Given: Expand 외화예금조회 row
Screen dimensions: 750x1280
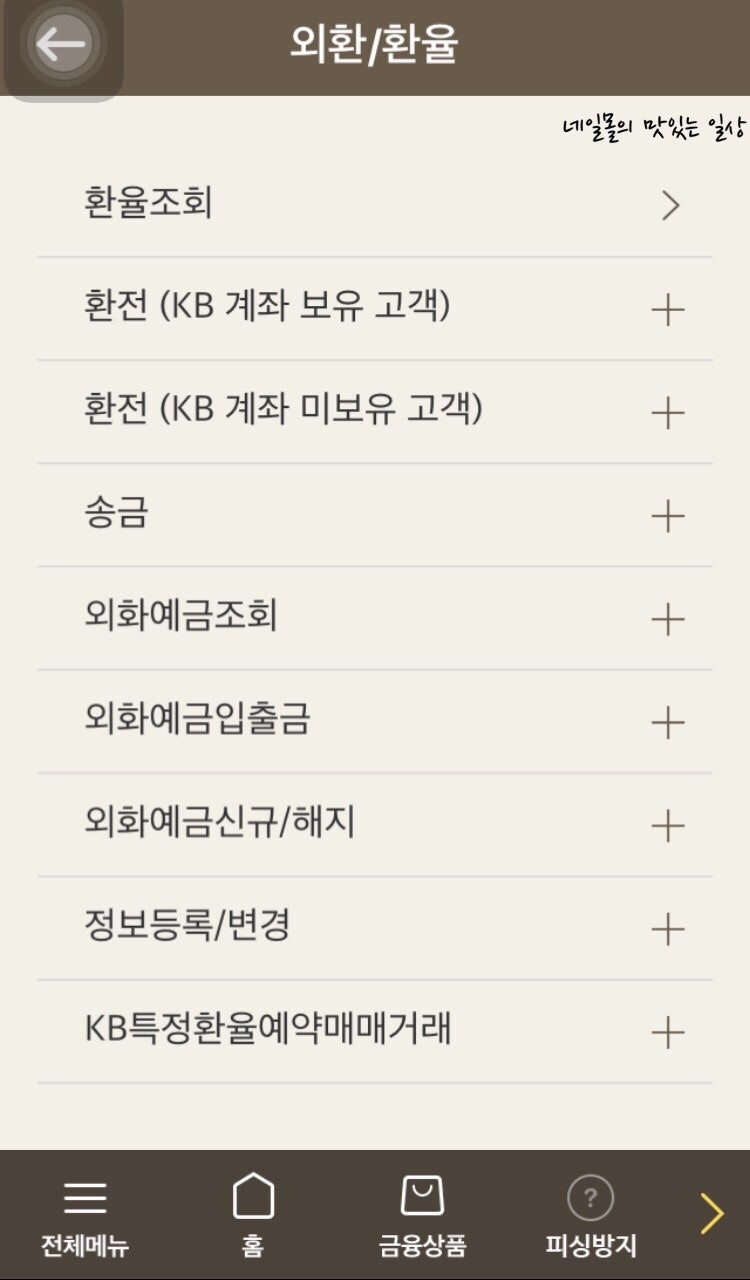Looking at the screenshot, I should pyautogui.click(x=375, y=618).
